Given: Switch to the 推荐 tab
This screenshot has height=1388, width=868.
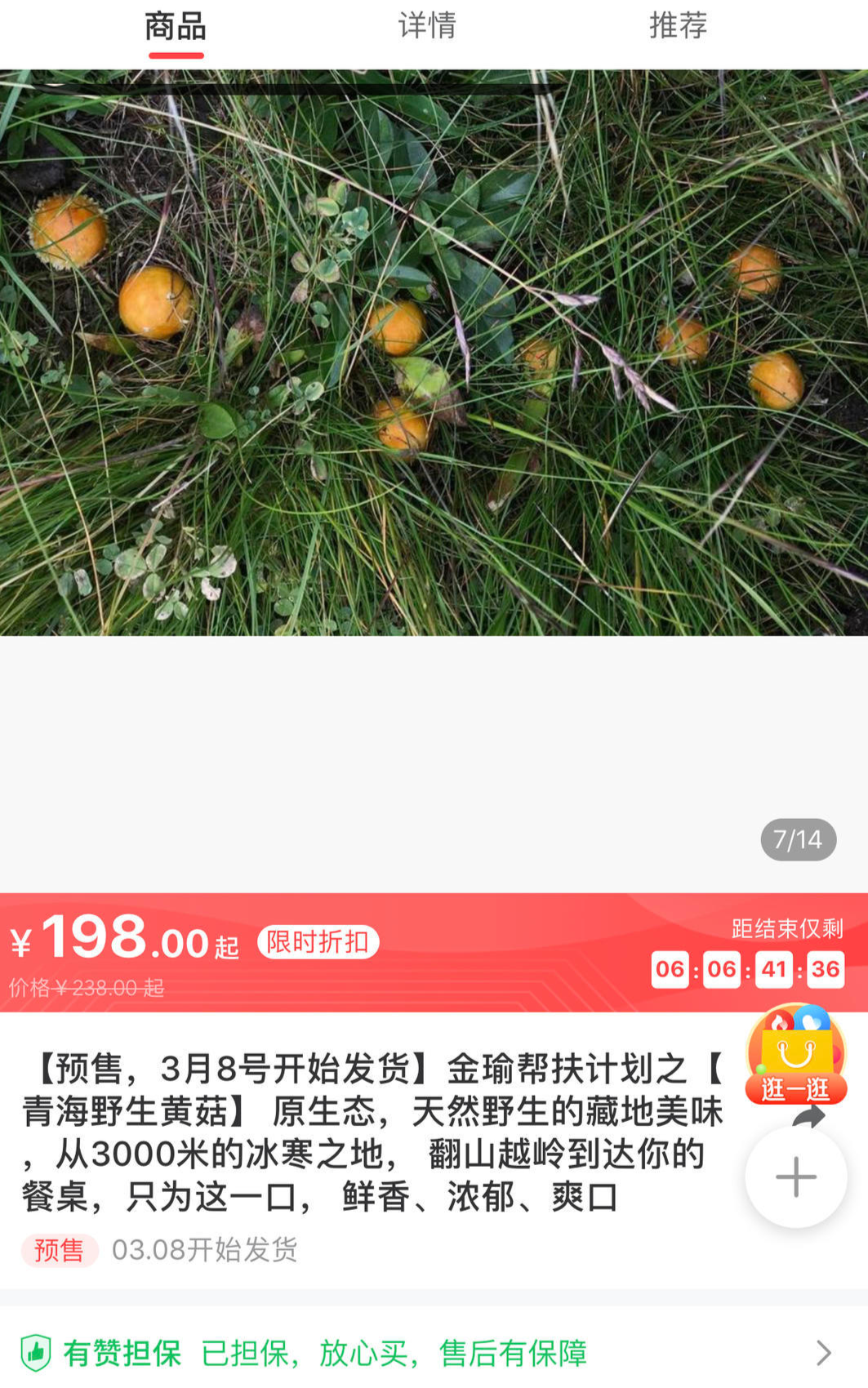Looking at the screenshot, I should [x=679, y=27].
